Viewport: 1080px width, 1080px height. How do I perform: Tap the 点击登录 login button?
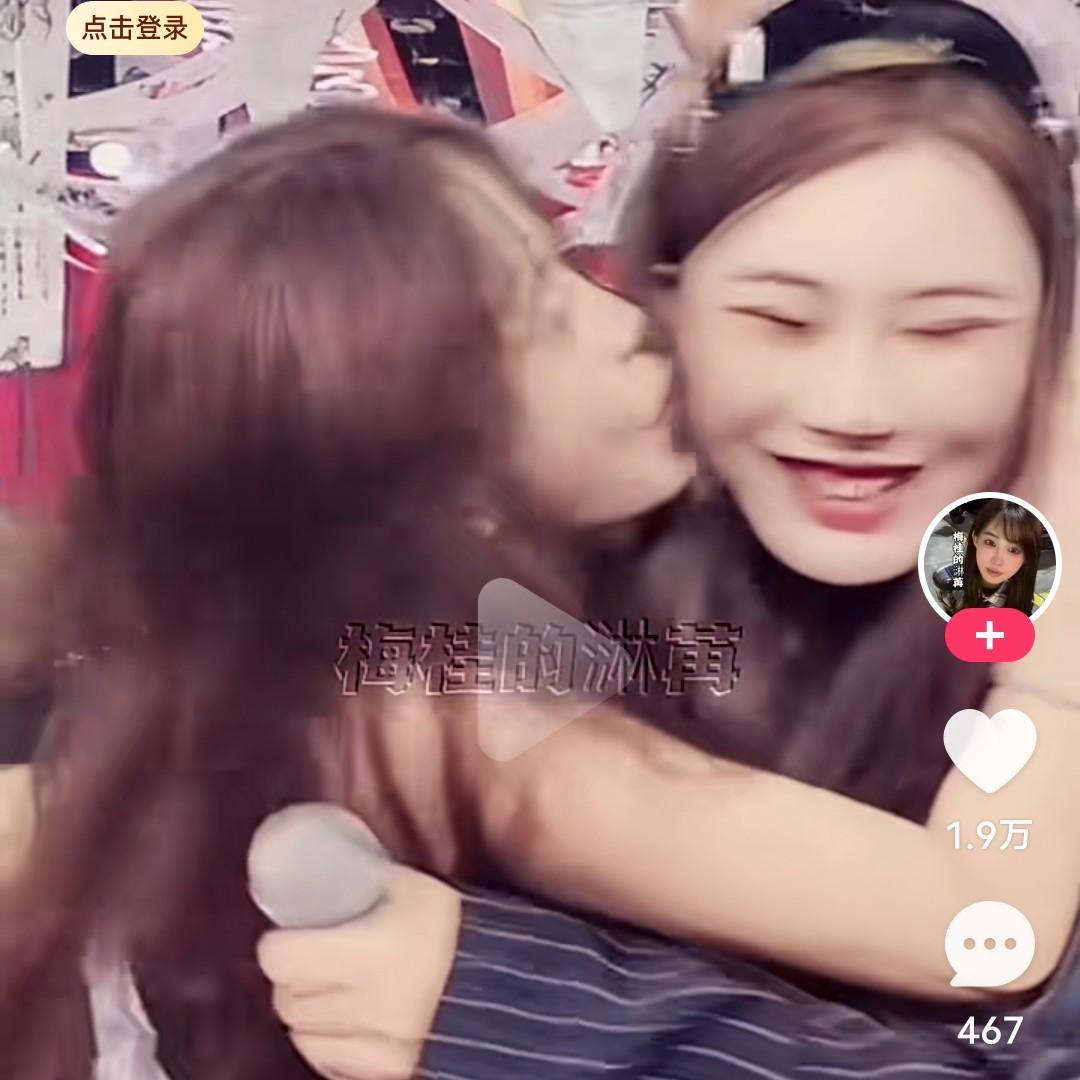(x=134, y=28)
